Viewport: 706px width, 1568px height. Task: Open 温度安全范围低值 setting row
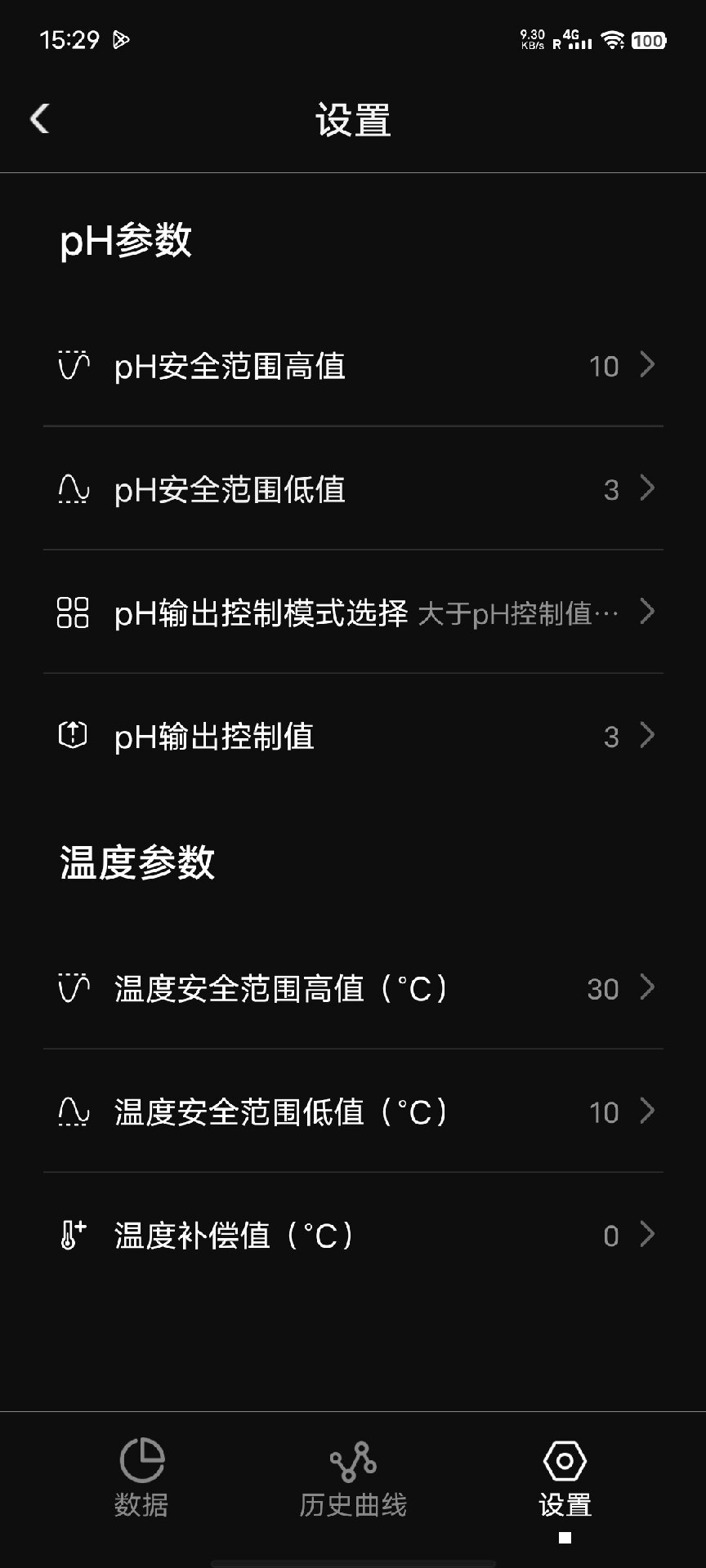351,1111
